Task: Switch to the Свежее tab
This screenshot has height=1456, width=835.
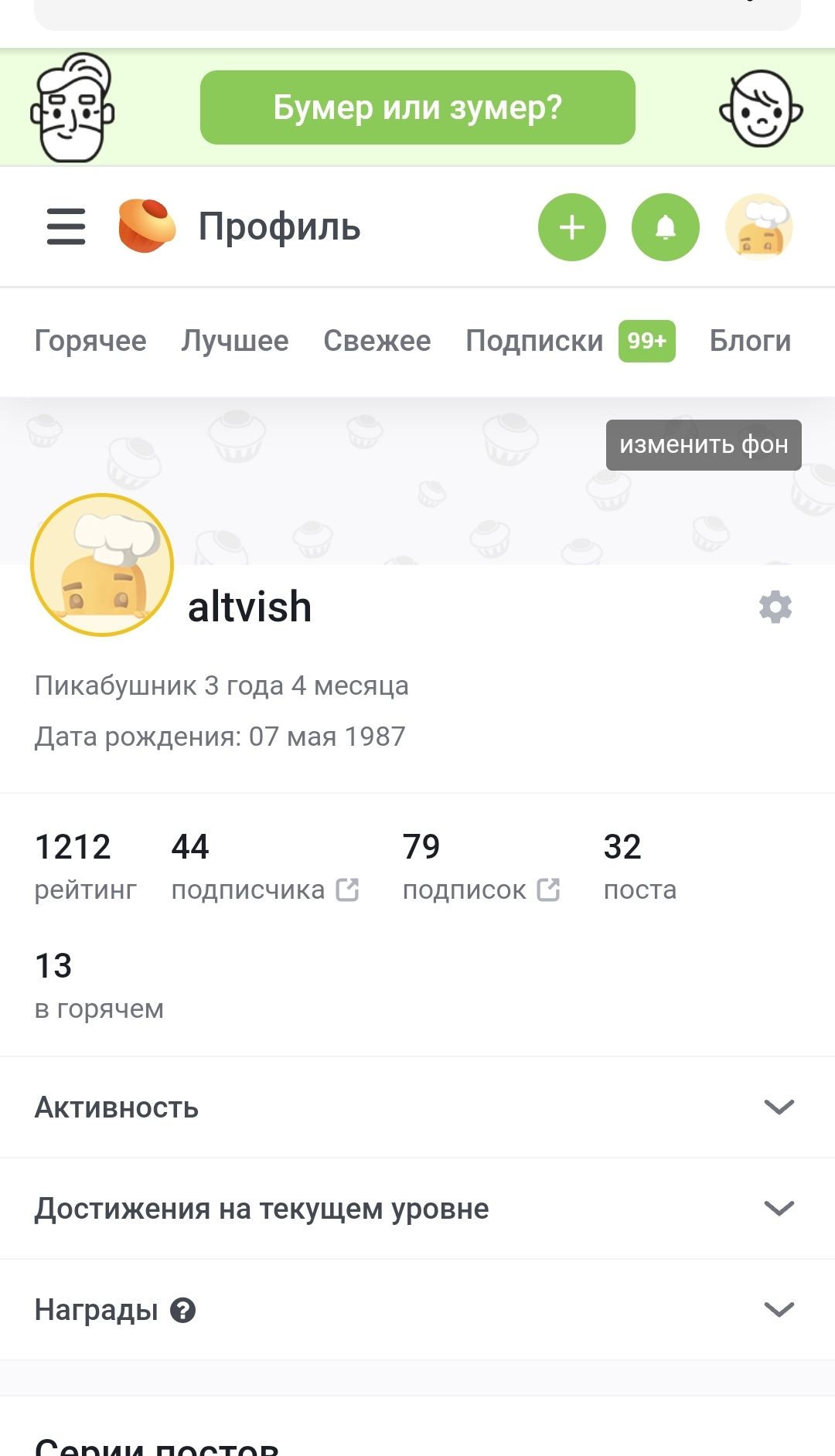Action: click(377, 341)
